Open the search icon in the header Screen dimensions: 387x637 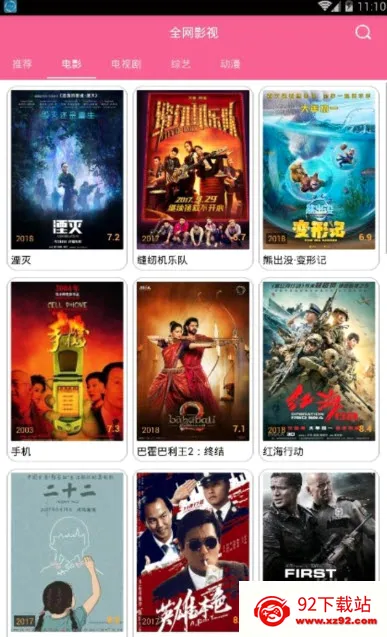(363, 32)
